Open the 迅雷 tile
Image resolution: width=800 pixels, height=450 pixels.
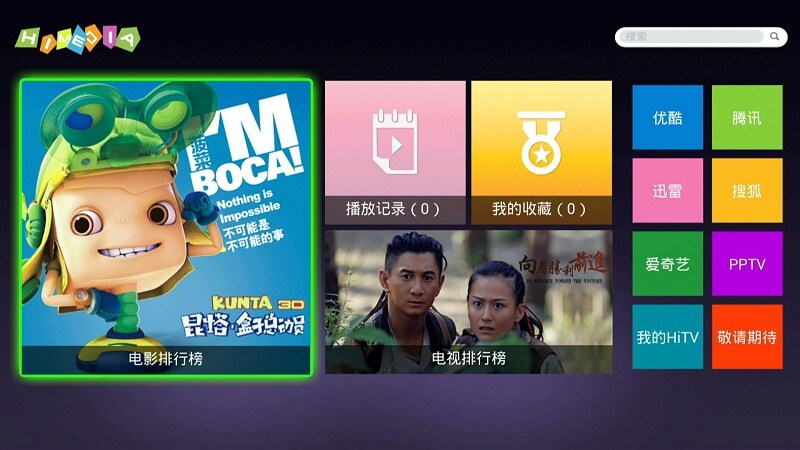click(x=667, y=190)
